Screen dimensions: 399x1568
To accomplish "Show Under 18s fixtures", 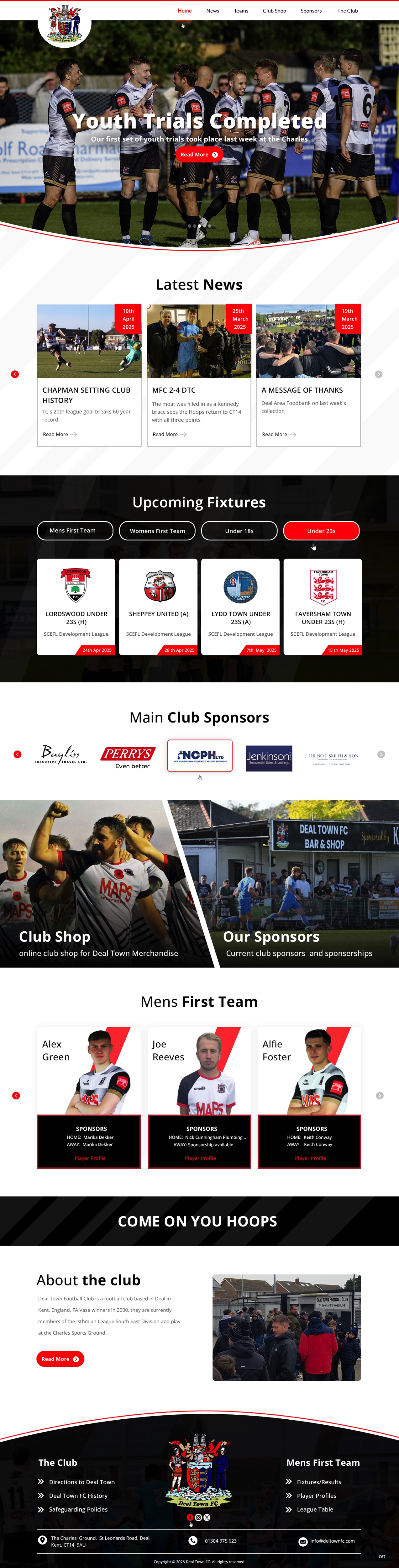I will click(x=239, y=530).
